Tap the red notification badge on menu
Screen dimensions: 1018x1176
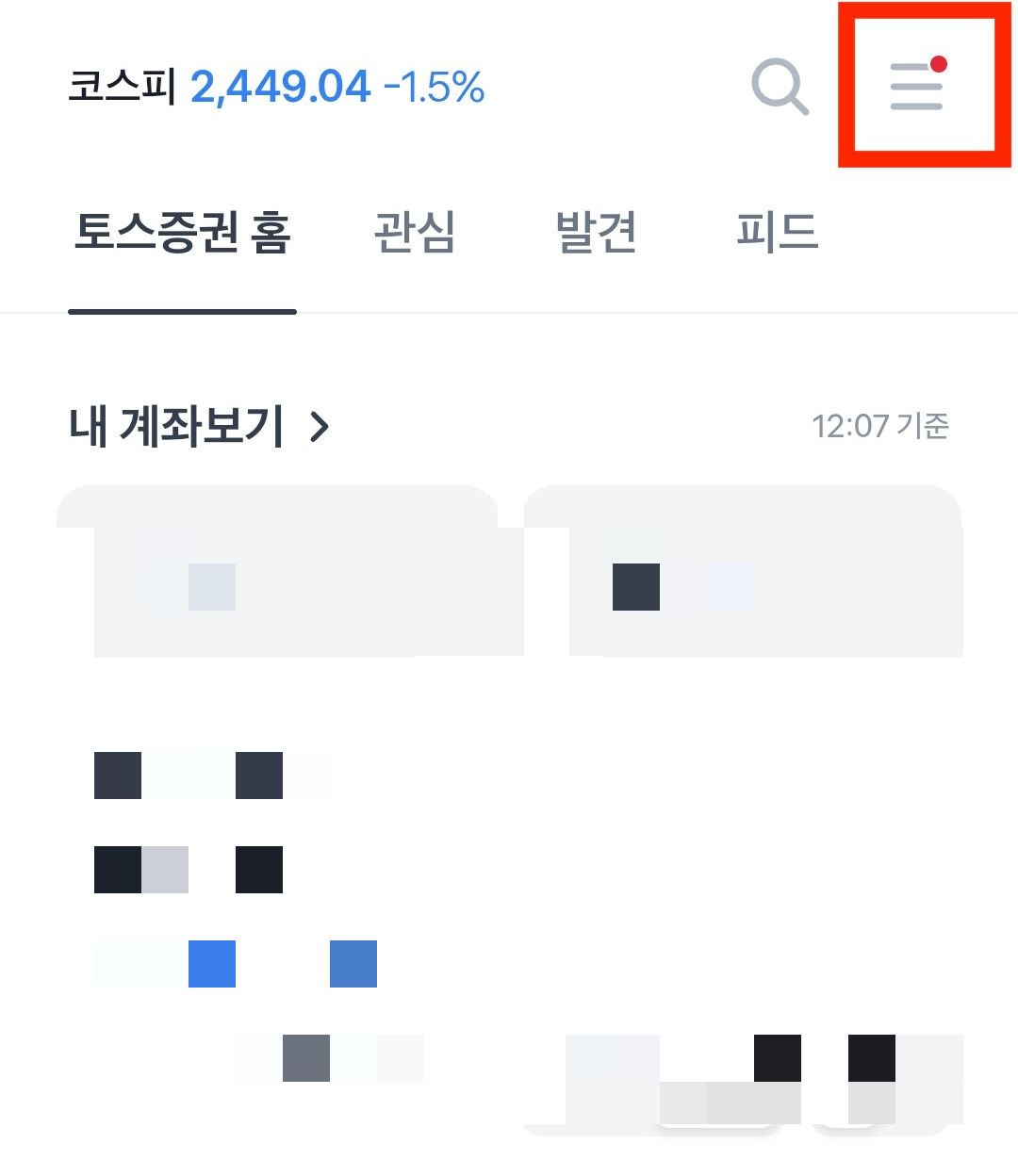click(x=939, y=64)
